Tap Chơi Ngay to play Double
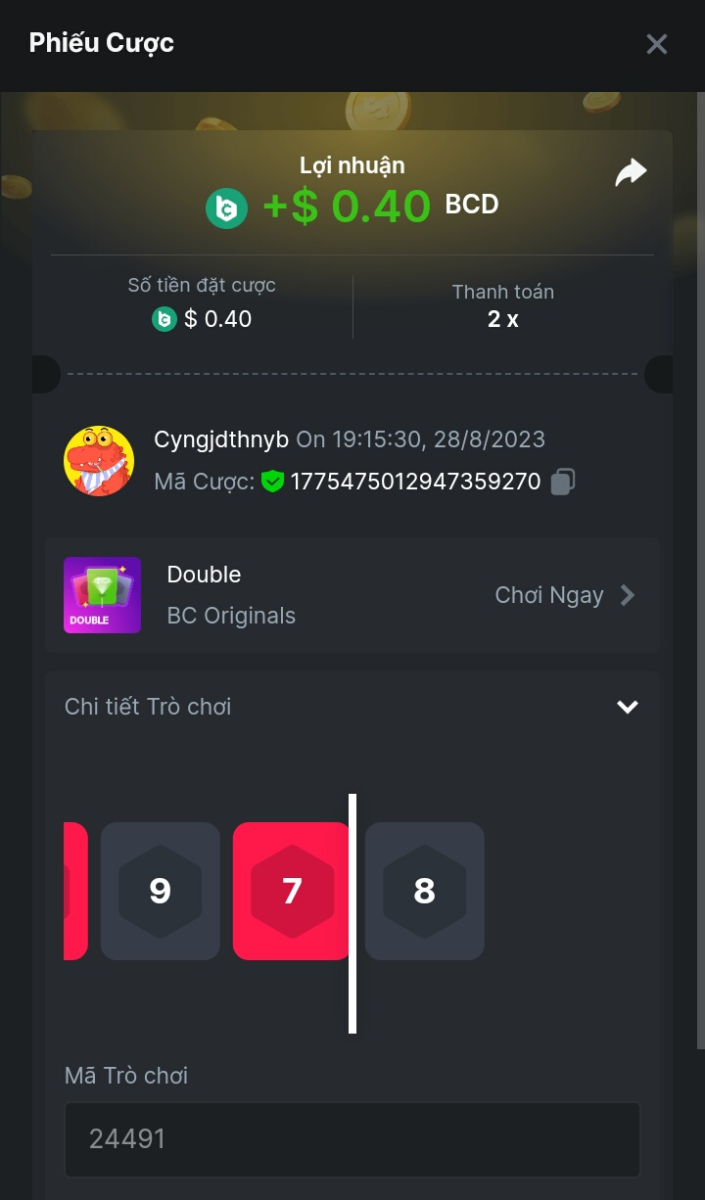 tap(565, 596)
